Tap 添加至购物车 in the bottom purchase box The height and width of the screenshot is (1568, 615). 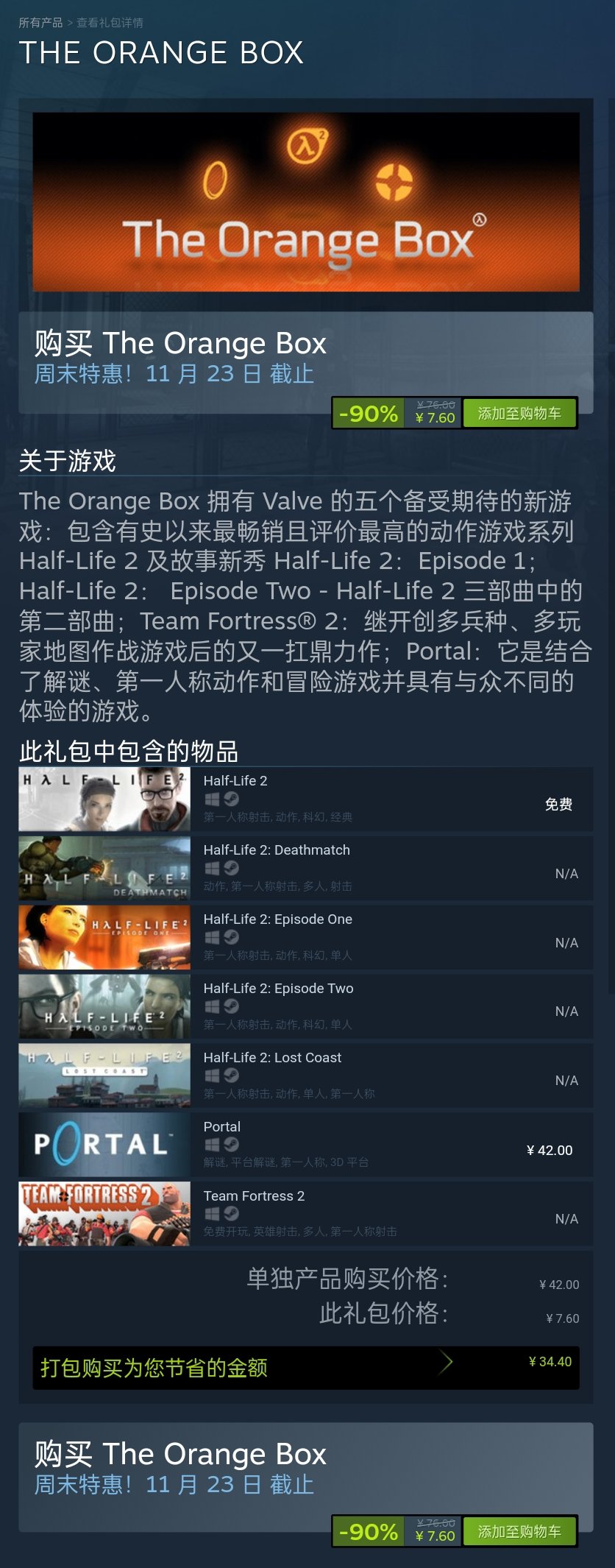[519, 1531]
